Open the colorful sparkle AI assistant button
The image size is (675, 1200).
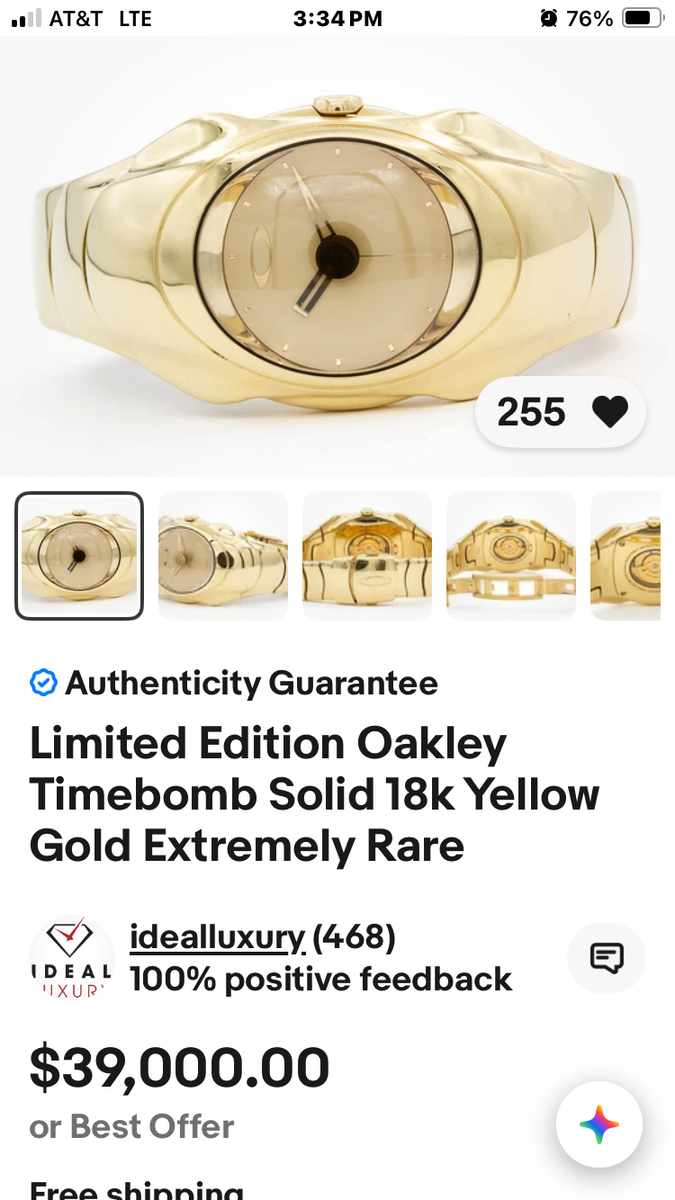(599, 1125)
